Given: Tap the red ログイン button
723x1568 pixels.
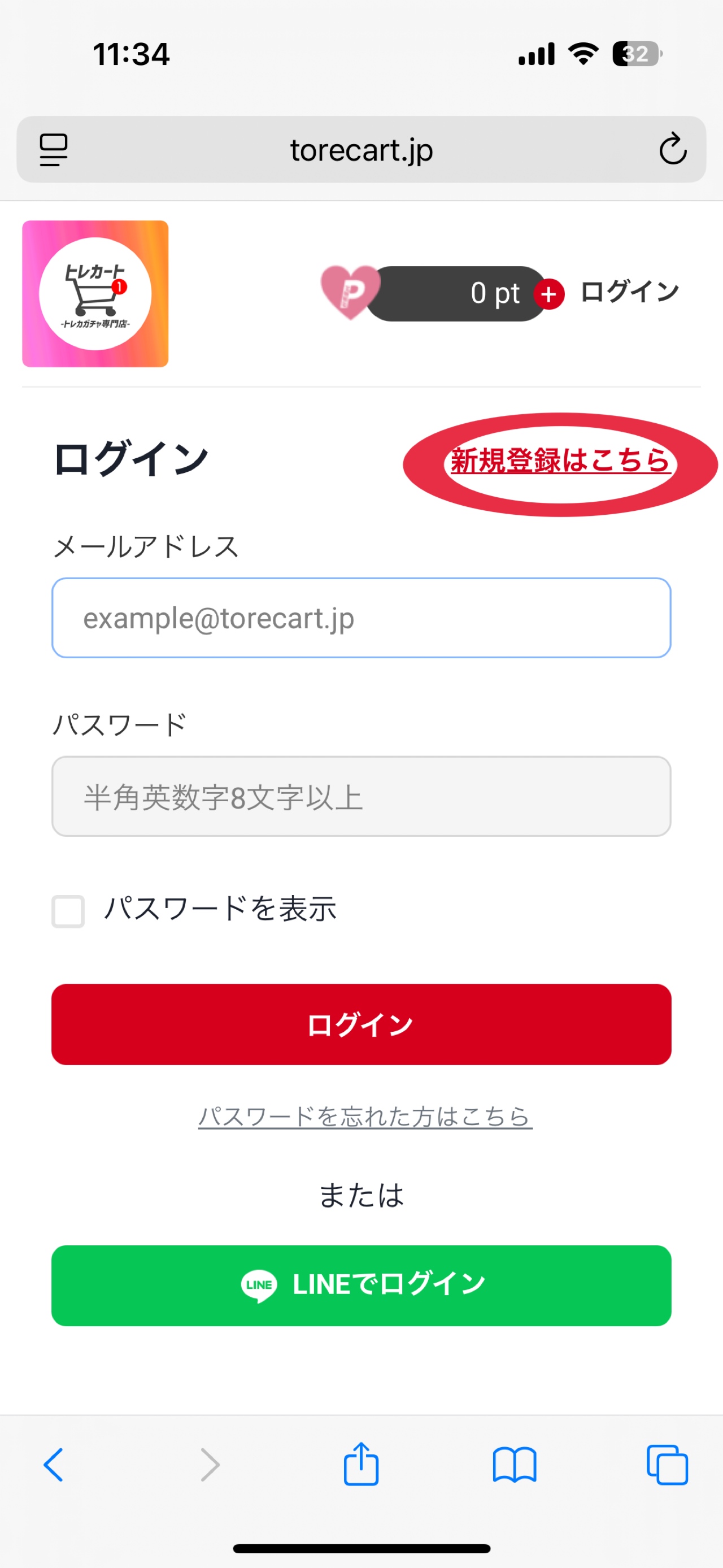Looking at the screenshot, I should pos(361,1024).
